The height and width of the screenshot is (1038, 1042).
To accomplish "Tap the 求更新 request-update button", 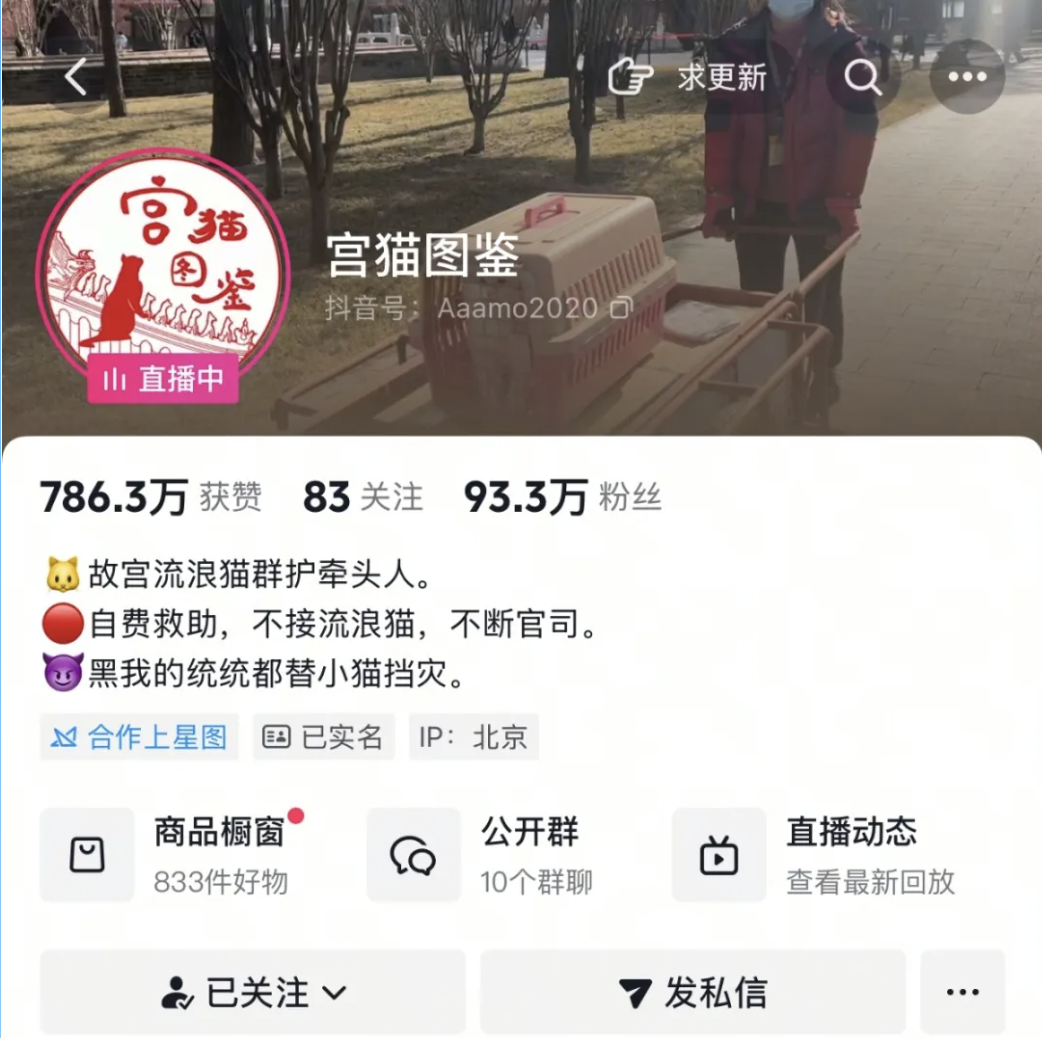I will 688,77.
